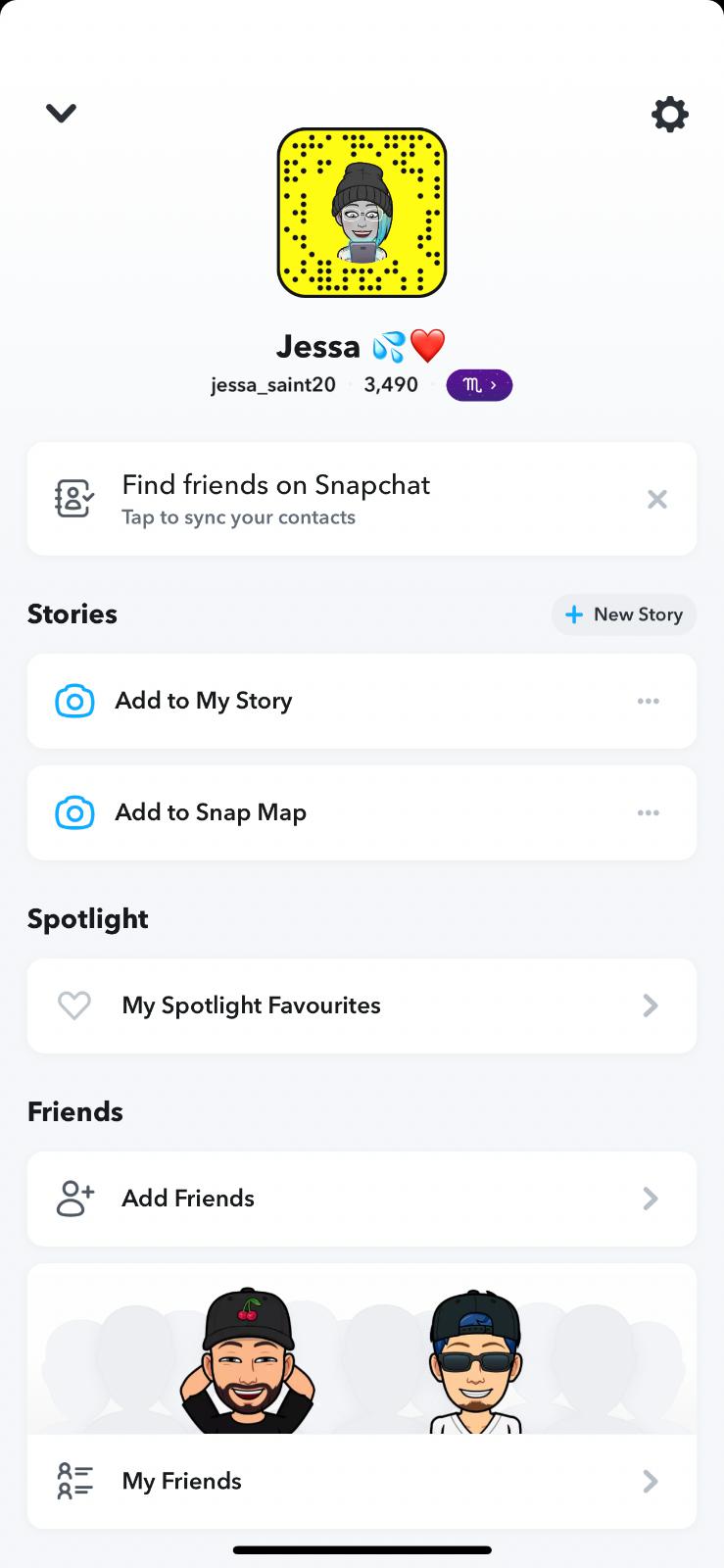The width and height of the screenshot is (724, 1568).
Task: Create a New Story
Action: click(624, 614)
